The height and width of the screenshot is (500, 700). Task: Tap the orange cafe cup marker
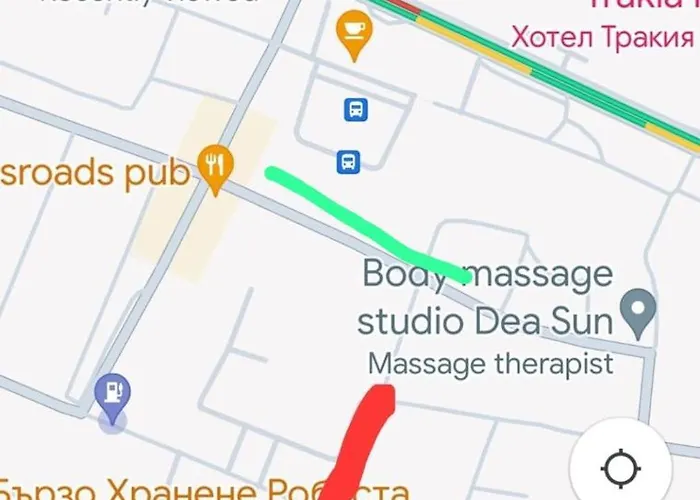tap(353, 31)
